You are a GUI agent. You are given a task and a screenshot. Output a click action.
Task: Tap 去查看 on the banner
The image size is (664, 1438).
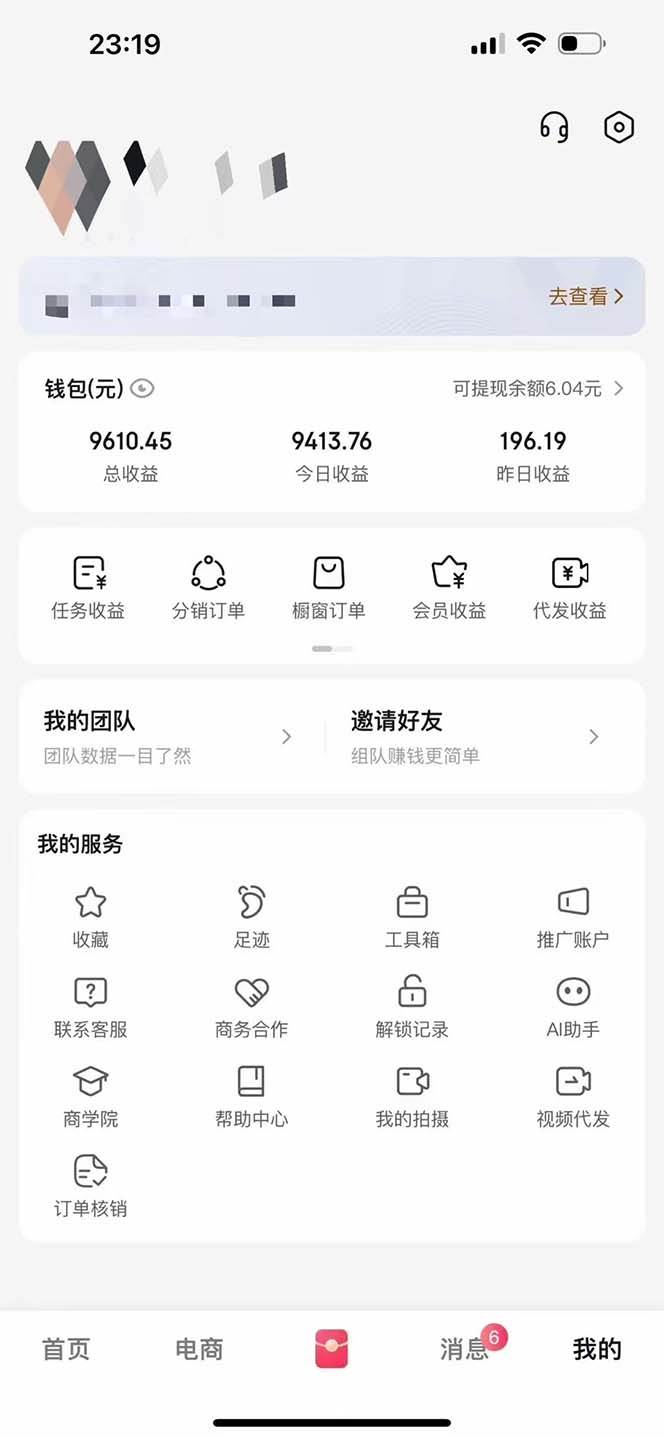click(585, 296)
